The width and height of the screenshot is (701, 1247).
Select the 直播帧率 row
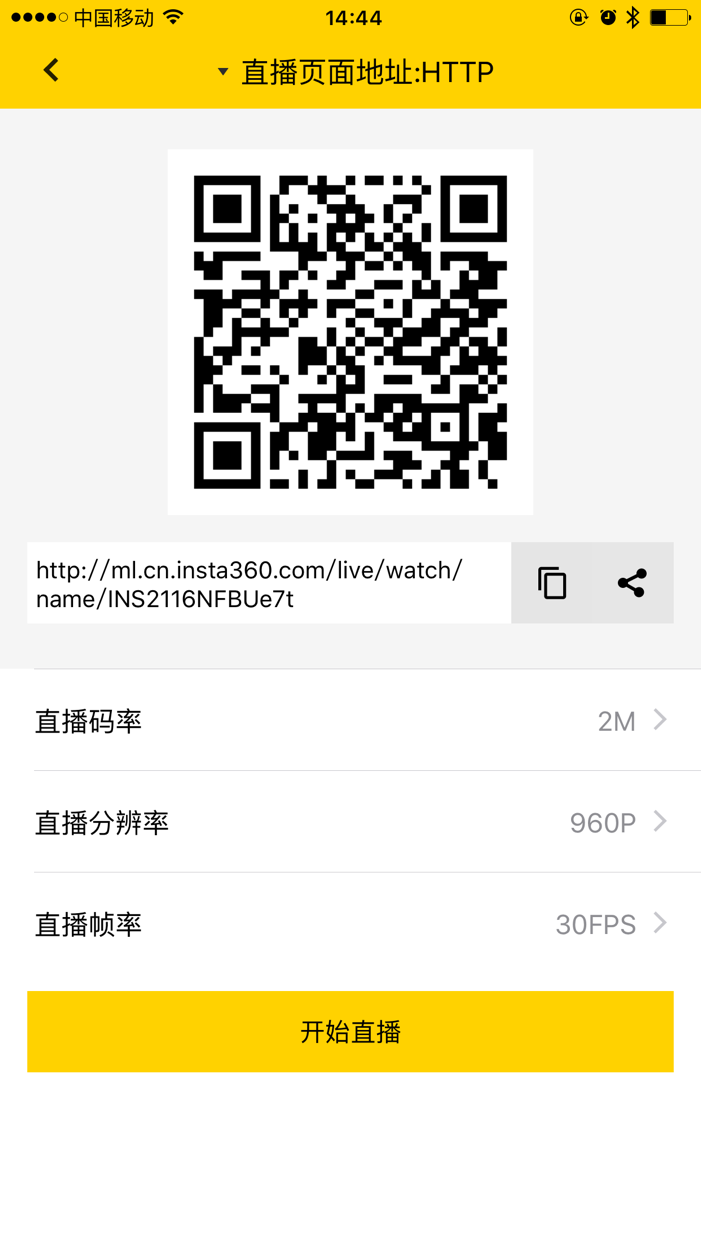click(x=350, y=924)
